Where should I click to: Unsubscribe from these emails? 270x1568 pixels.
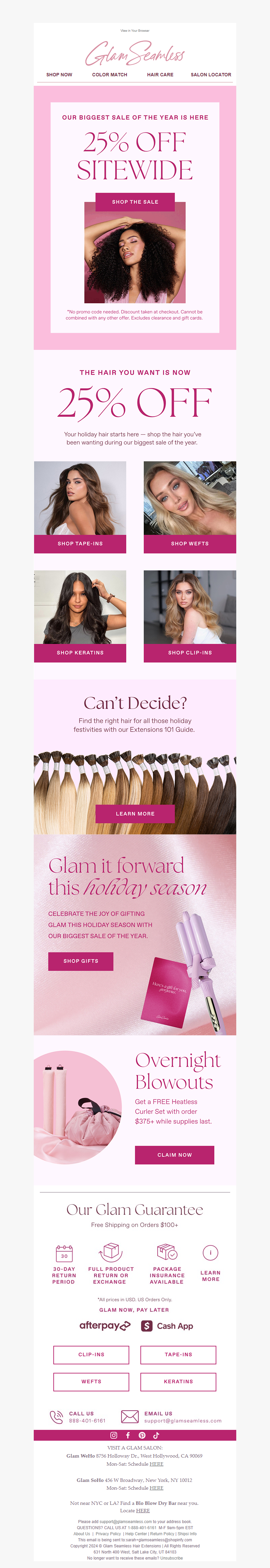(x=171, y=1558)
